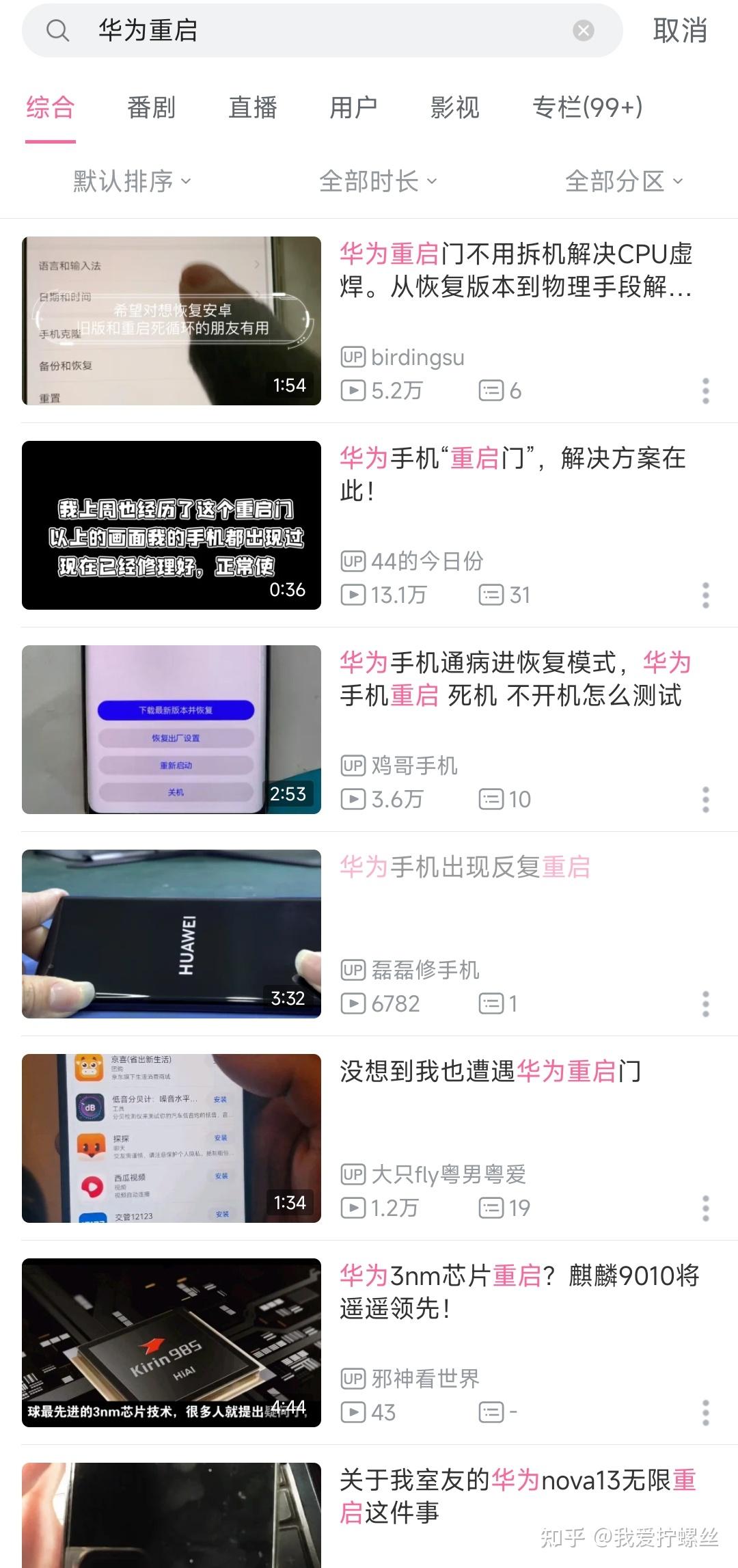Open the 邪神看世界 video about 麒麟9010
The width and height of the screenshot is (738, 1568).
pos(519,1292)
